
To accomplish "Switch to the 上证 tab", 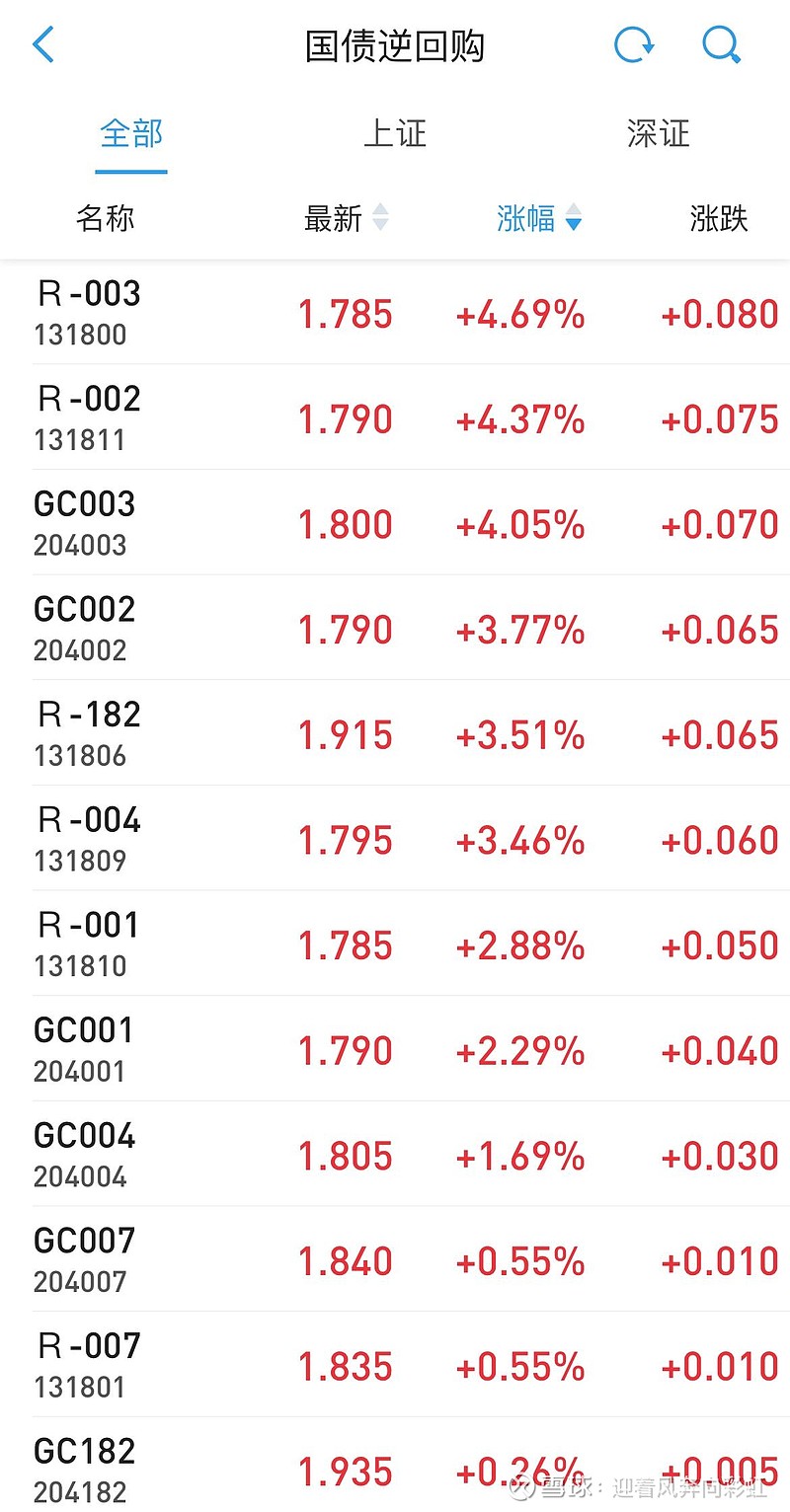I will click(395, 134).
